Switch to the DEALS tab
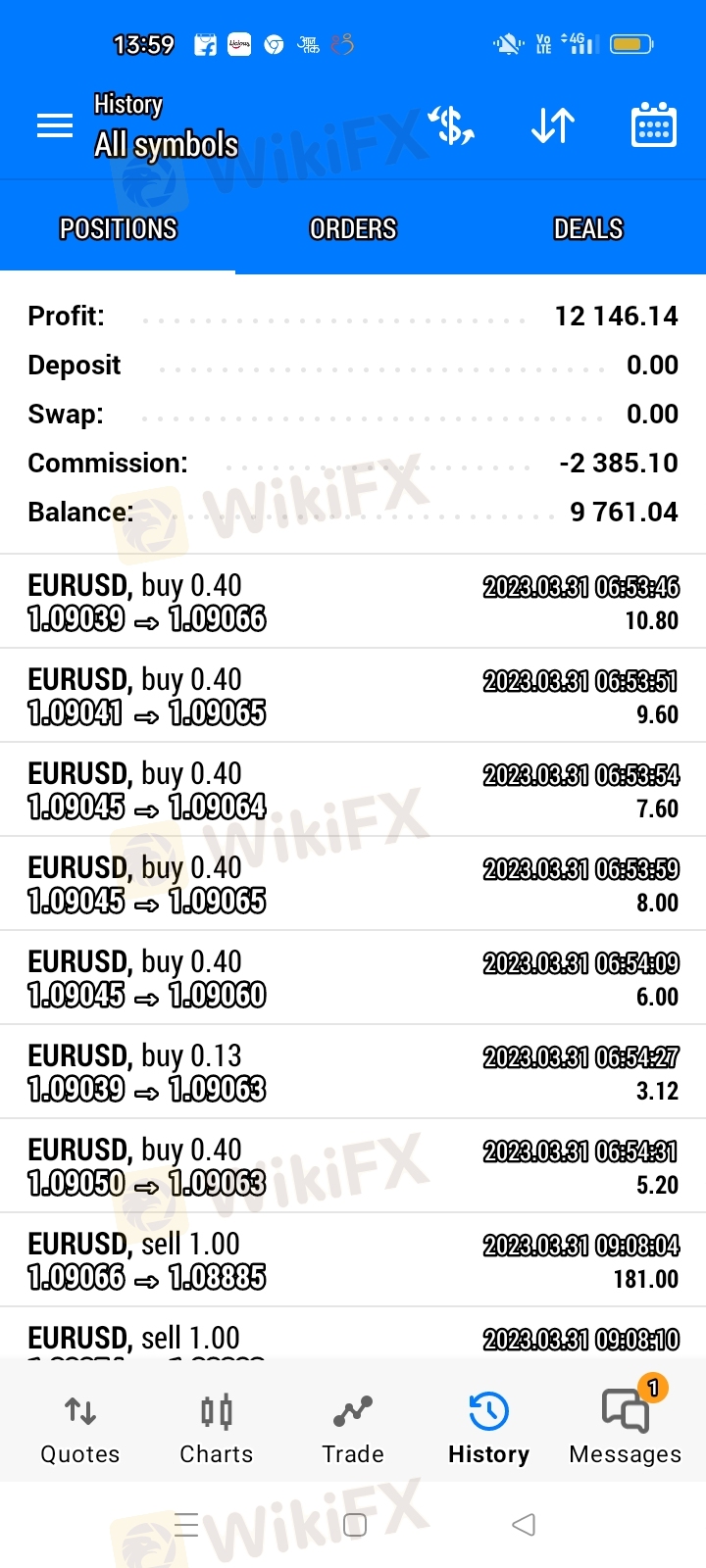This screenshot has height=1568, width=706. [588, 229]
